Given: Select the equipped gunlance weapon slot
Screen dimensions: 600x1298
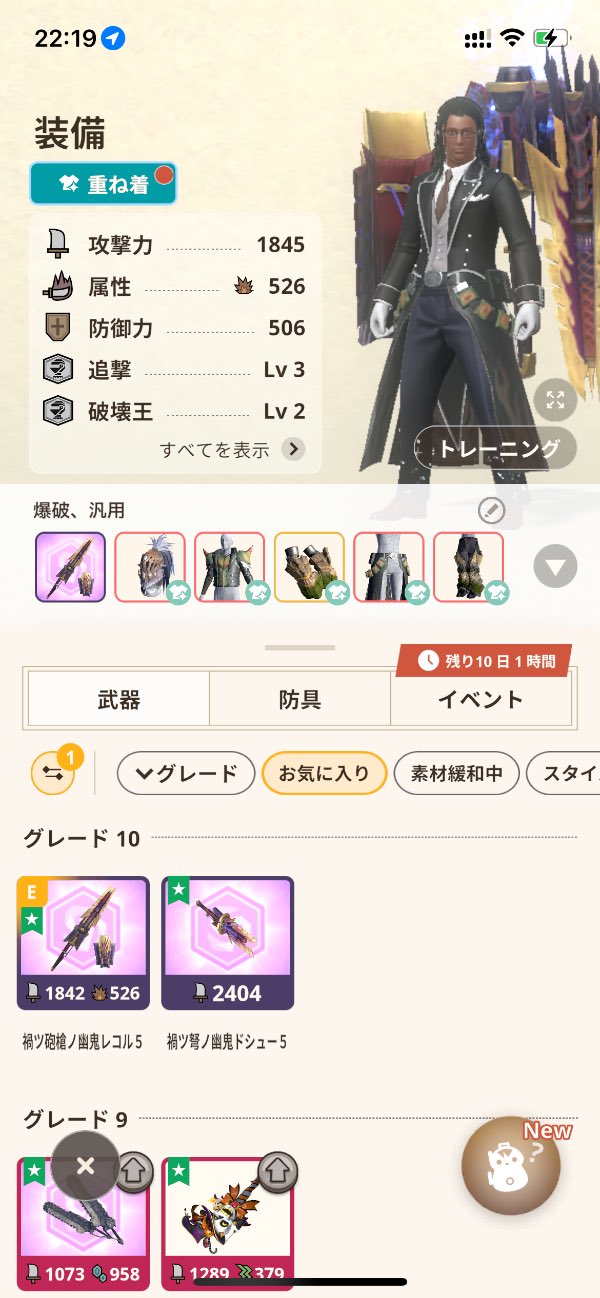Looking at the screenshot, I should click(70, 567).
